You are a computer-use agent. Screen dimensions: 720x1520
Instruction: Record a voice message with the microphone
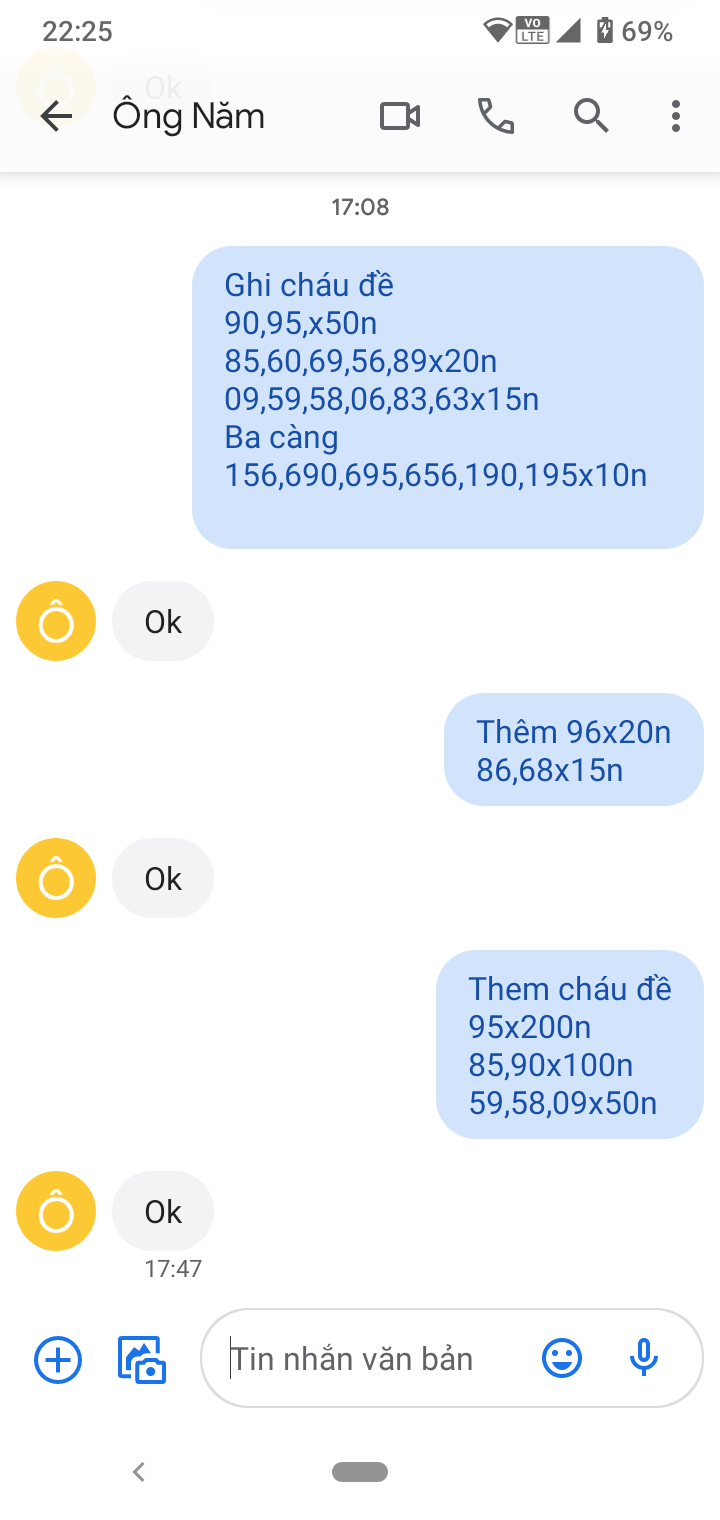(x=644, y=1358)
